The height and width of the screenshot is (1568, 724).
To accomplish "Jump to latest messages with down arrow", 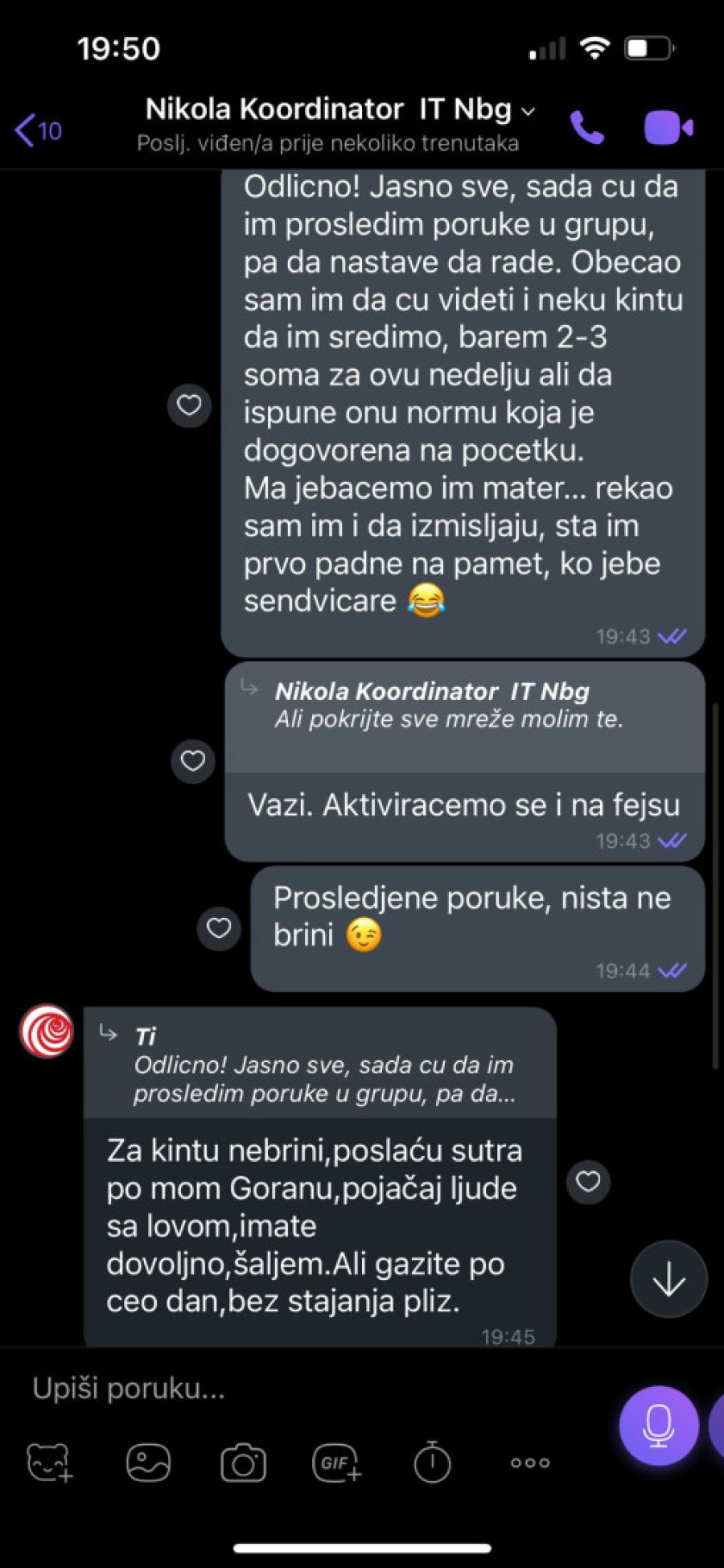I will click(x=668, y=1279).
